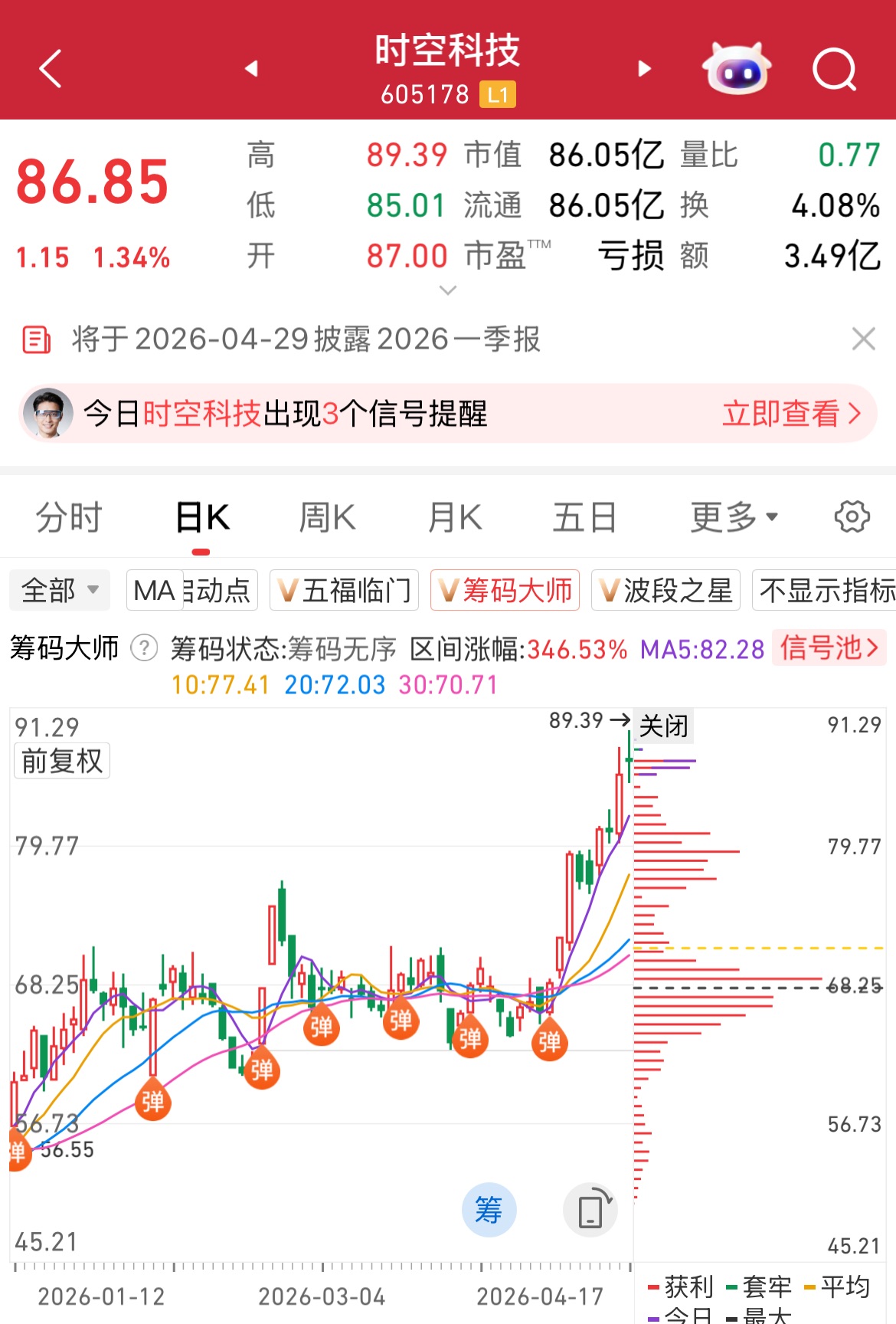Image resolution: width=896 pixels, height=1324 pixels.
Task: Open chart settings gear
Action: point(852,517)
